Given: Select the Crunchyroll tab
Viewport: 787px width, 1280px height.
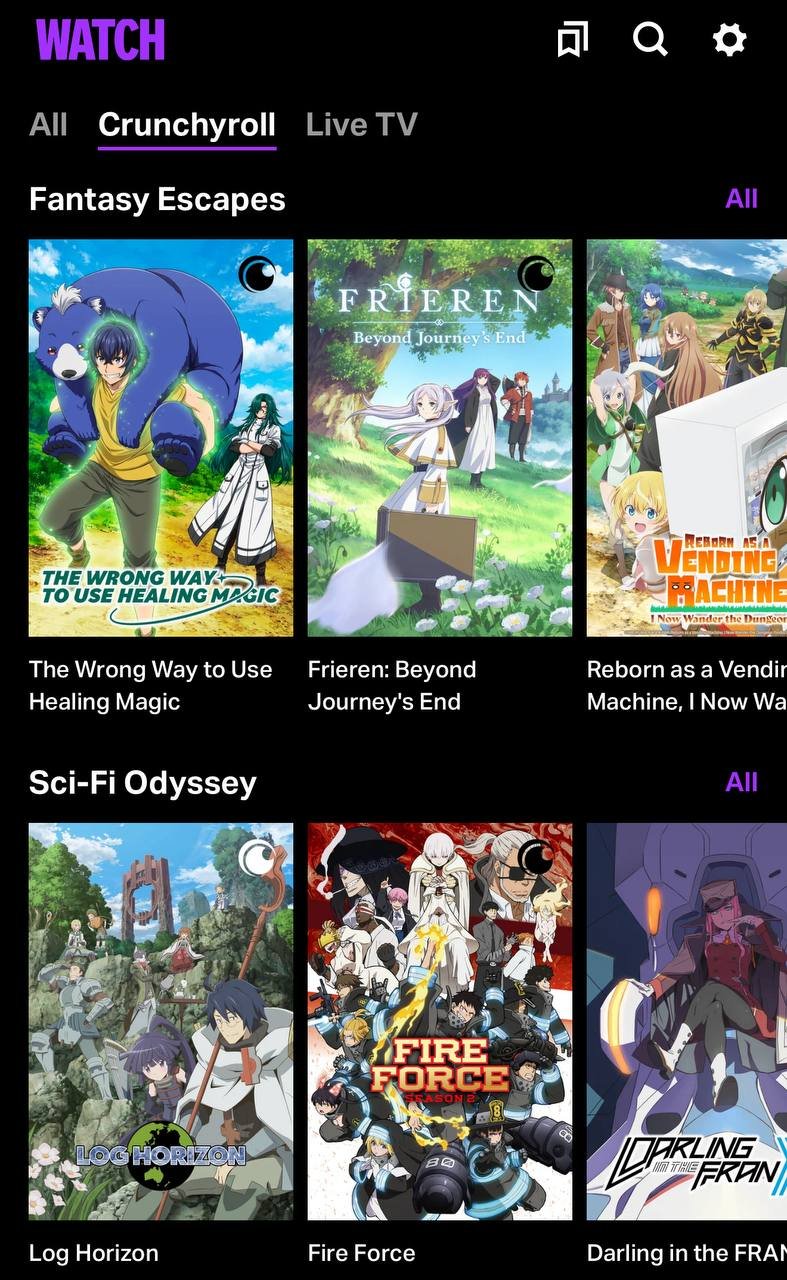Looking at the screenshot, I should point(187,125).
